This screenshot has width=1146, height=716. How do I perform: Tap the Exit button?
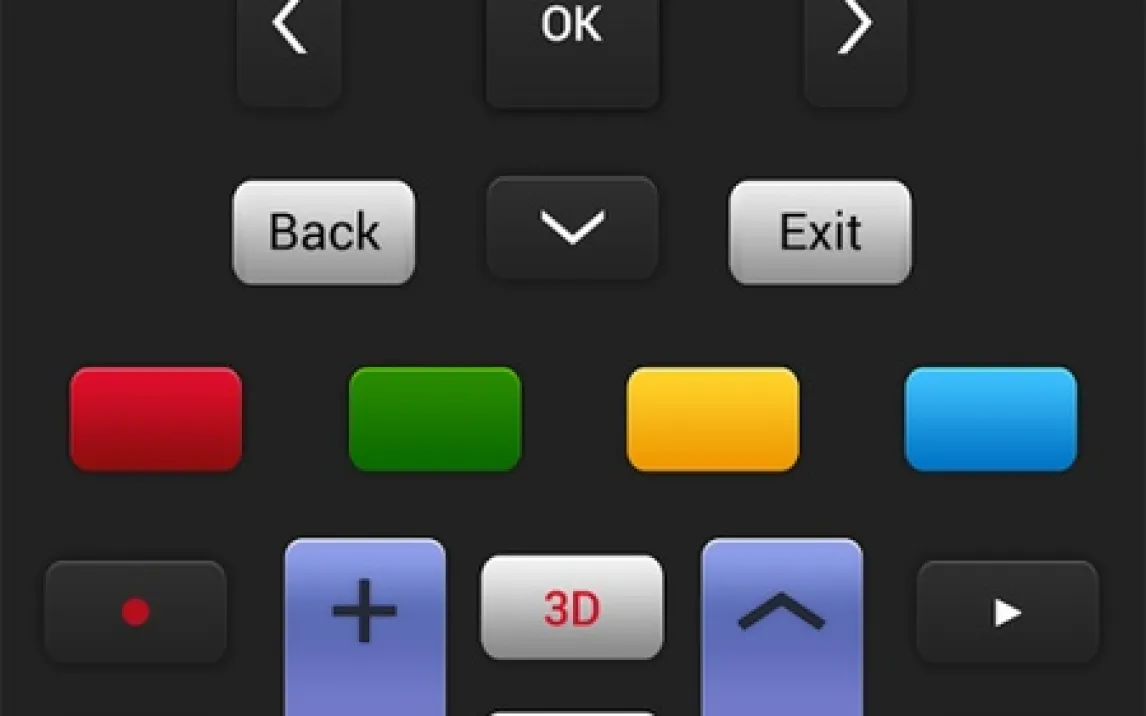tap(820, 232)
